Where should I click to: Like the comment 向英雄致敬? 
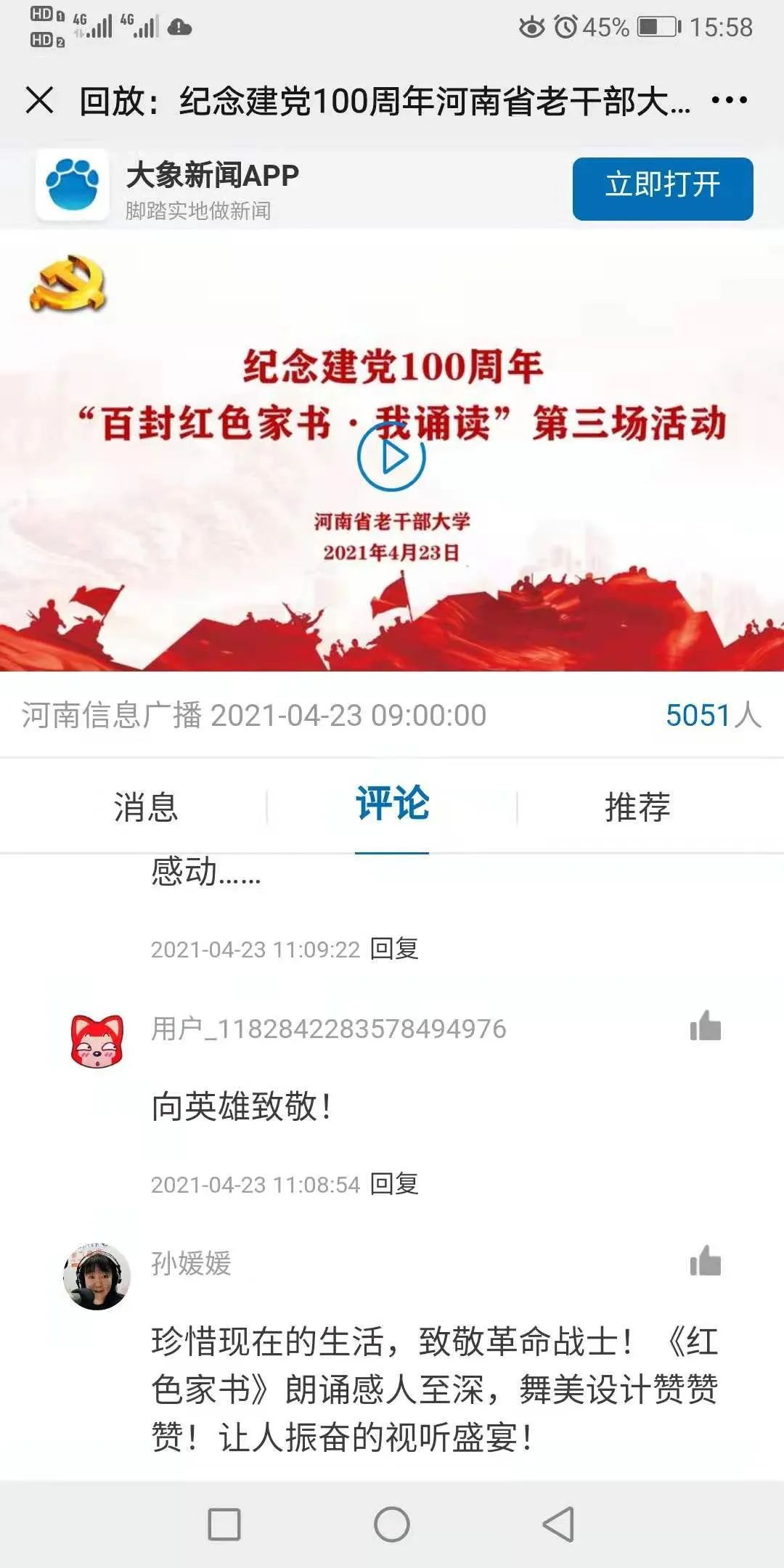[705, 1026]
